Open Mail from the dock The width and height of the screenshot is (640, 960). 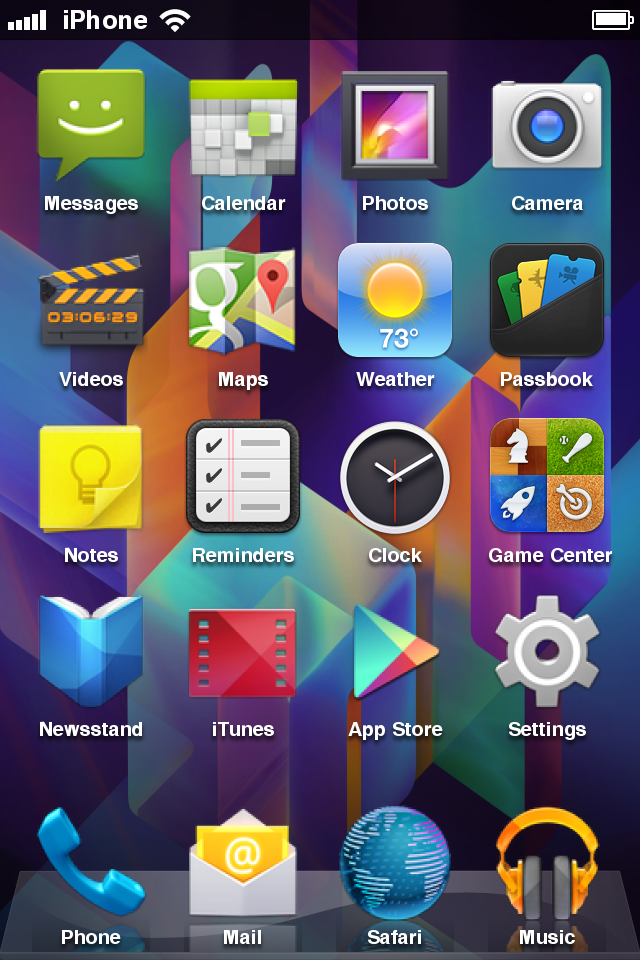click(243, 863)
